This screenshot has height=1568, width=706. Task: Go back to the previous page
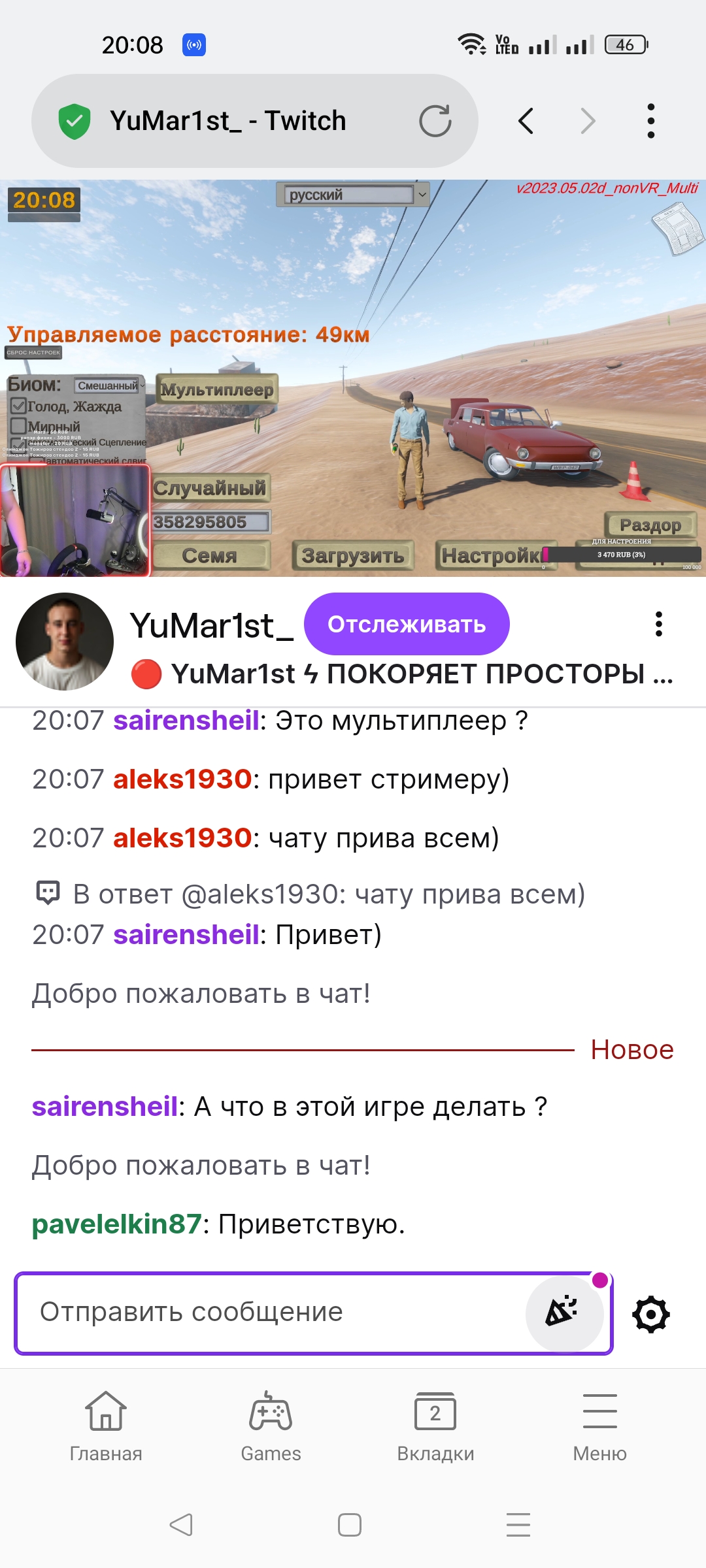click(526, 121)
